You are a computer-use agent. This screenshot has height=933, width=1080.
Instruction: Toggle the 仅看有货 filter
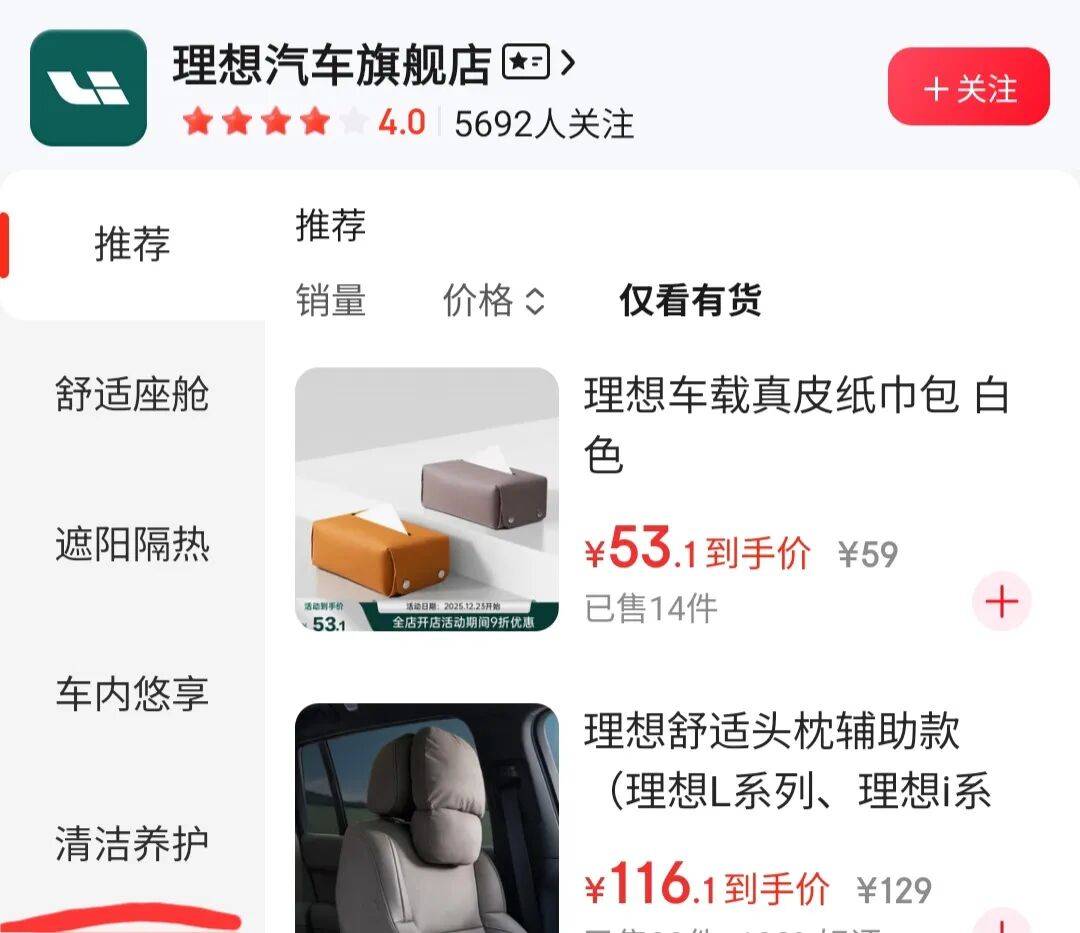click(x=690, y=300)
